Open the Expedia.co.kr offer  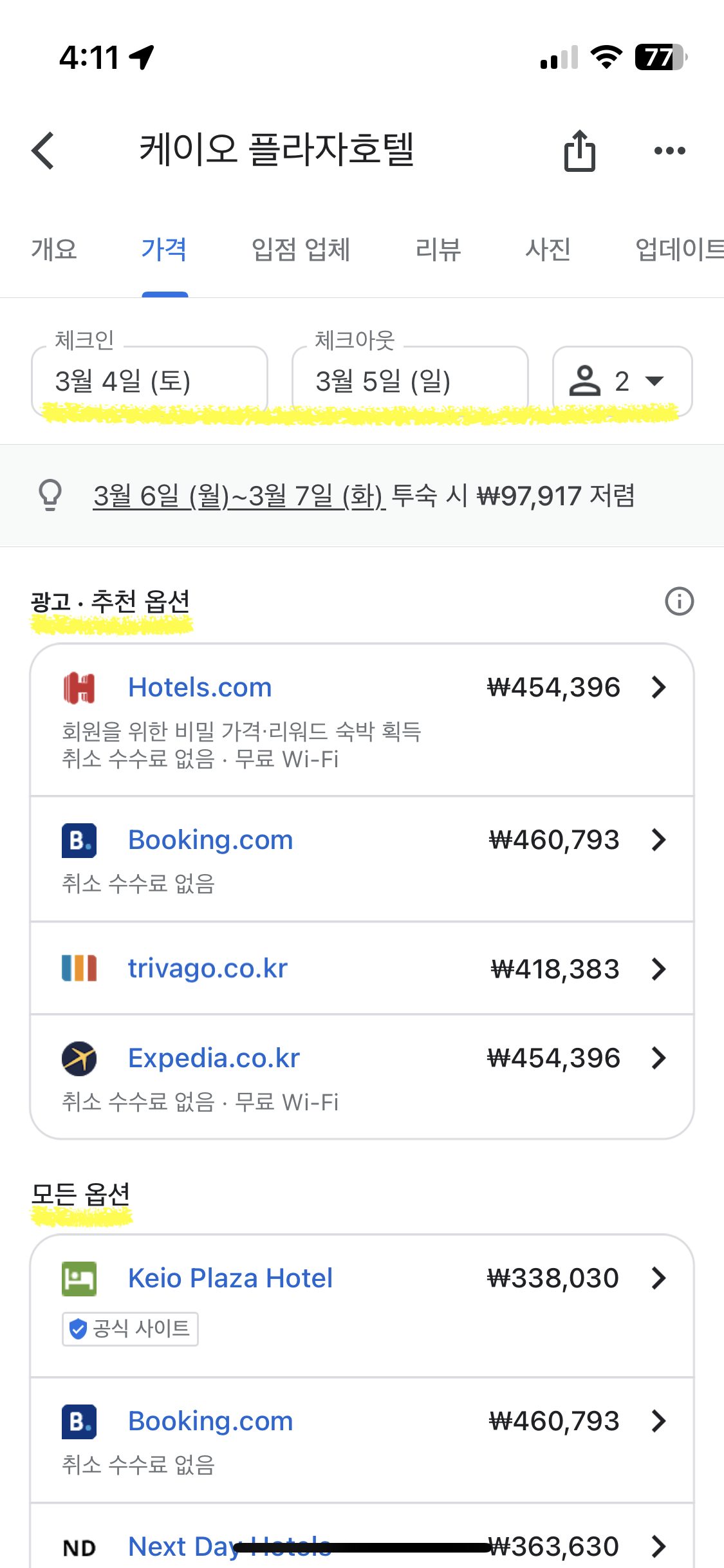(362, 1077)
